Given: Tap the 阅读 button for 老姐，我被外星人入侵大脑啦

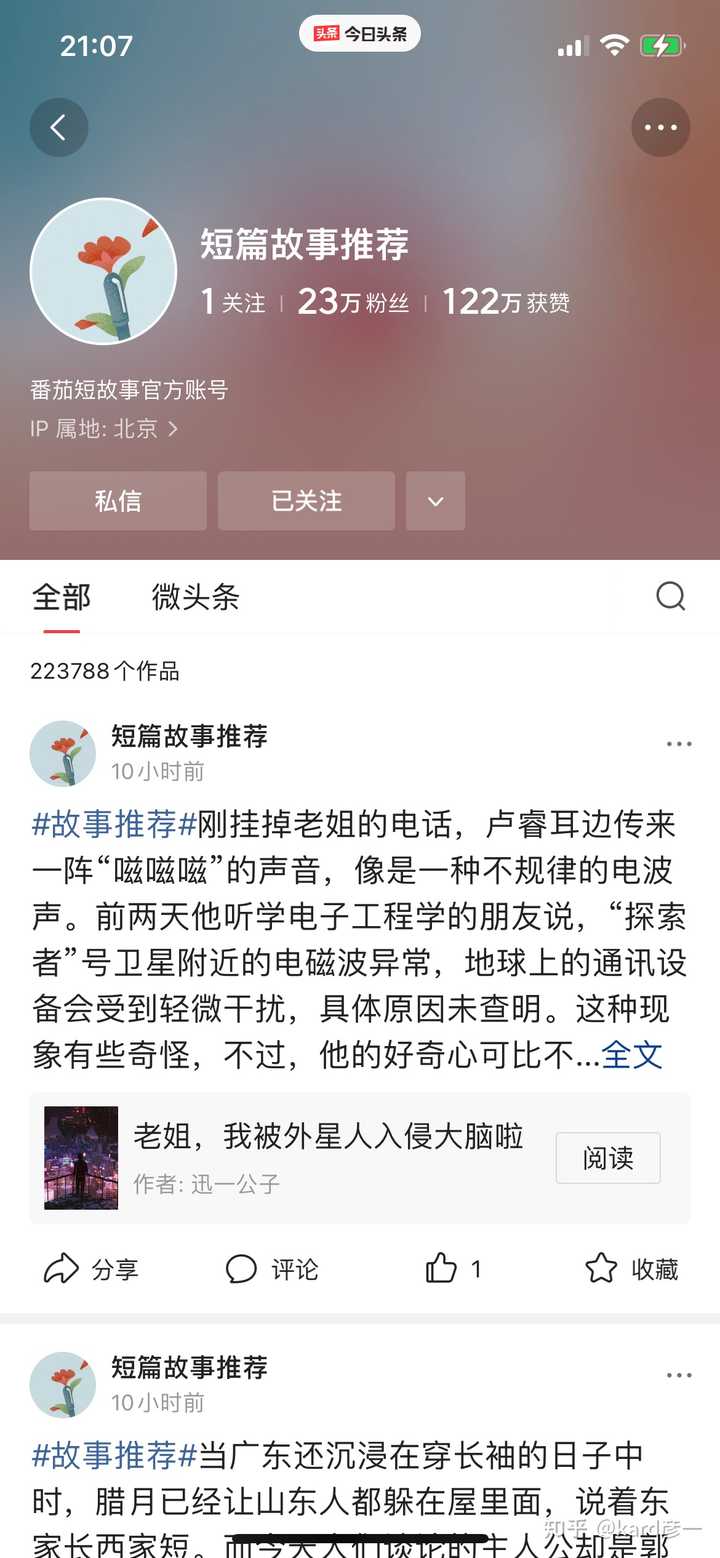Looking at the screenshot, I should pos(608,1158).
